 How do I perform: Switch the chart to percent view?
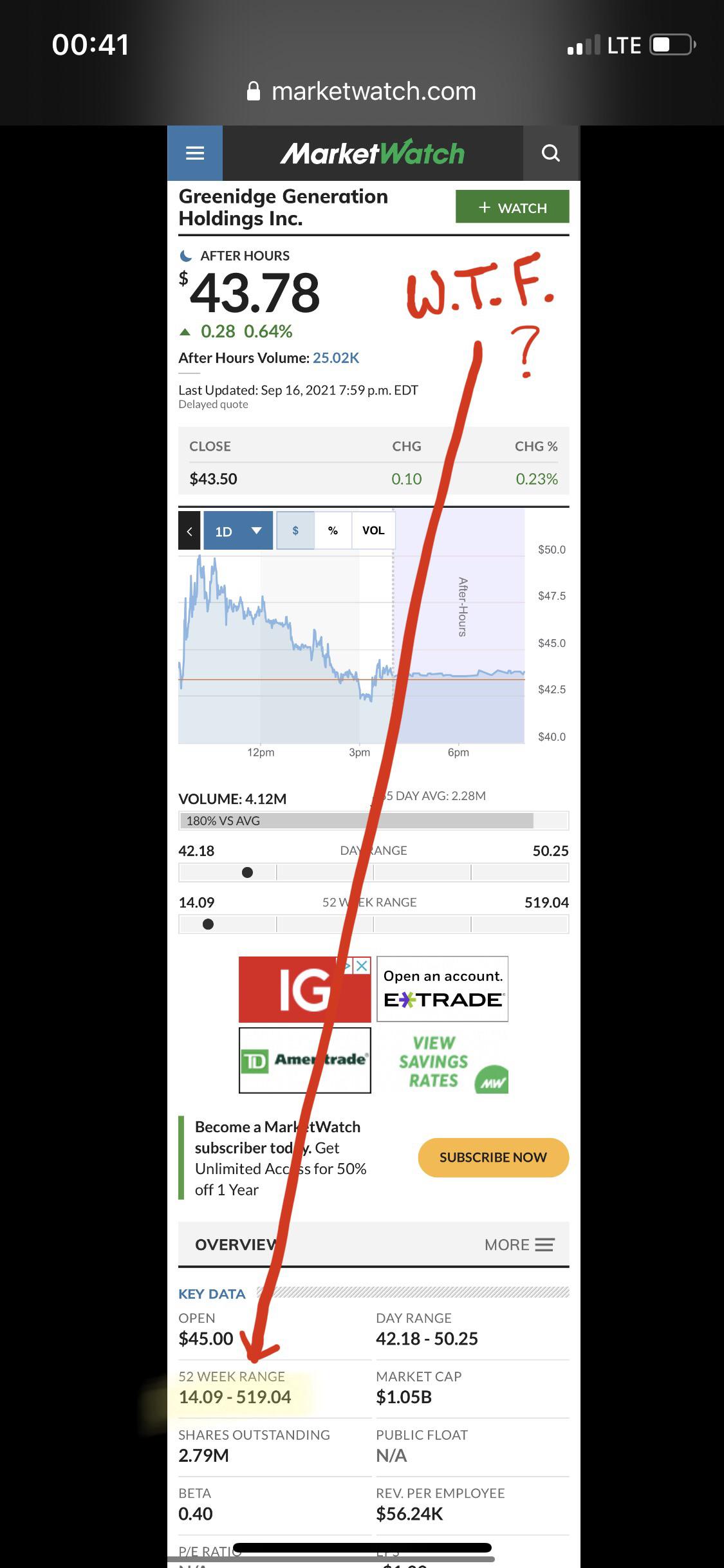(x=333, y=530)
